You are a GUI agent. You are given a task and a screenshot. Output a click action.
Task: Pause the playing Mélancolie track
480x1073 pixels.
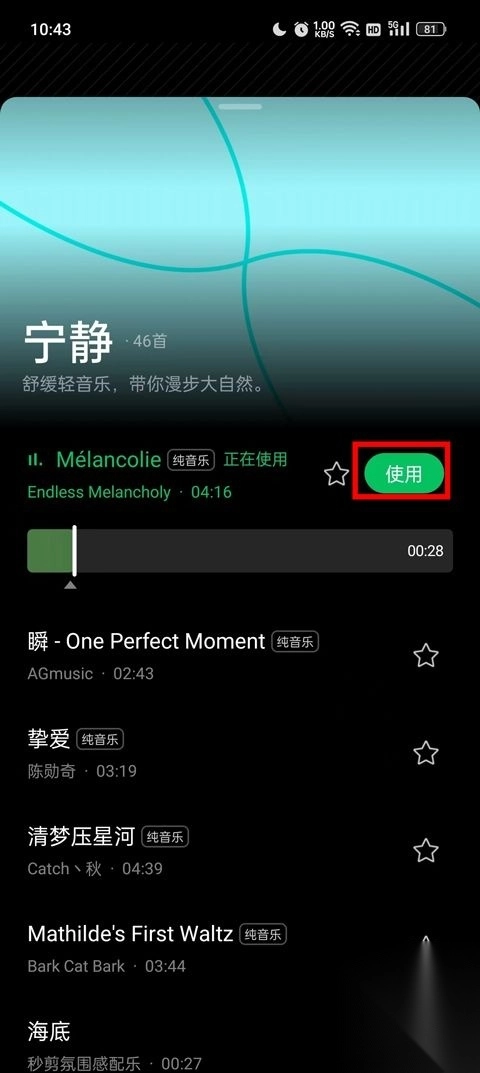tap(35, 460)
